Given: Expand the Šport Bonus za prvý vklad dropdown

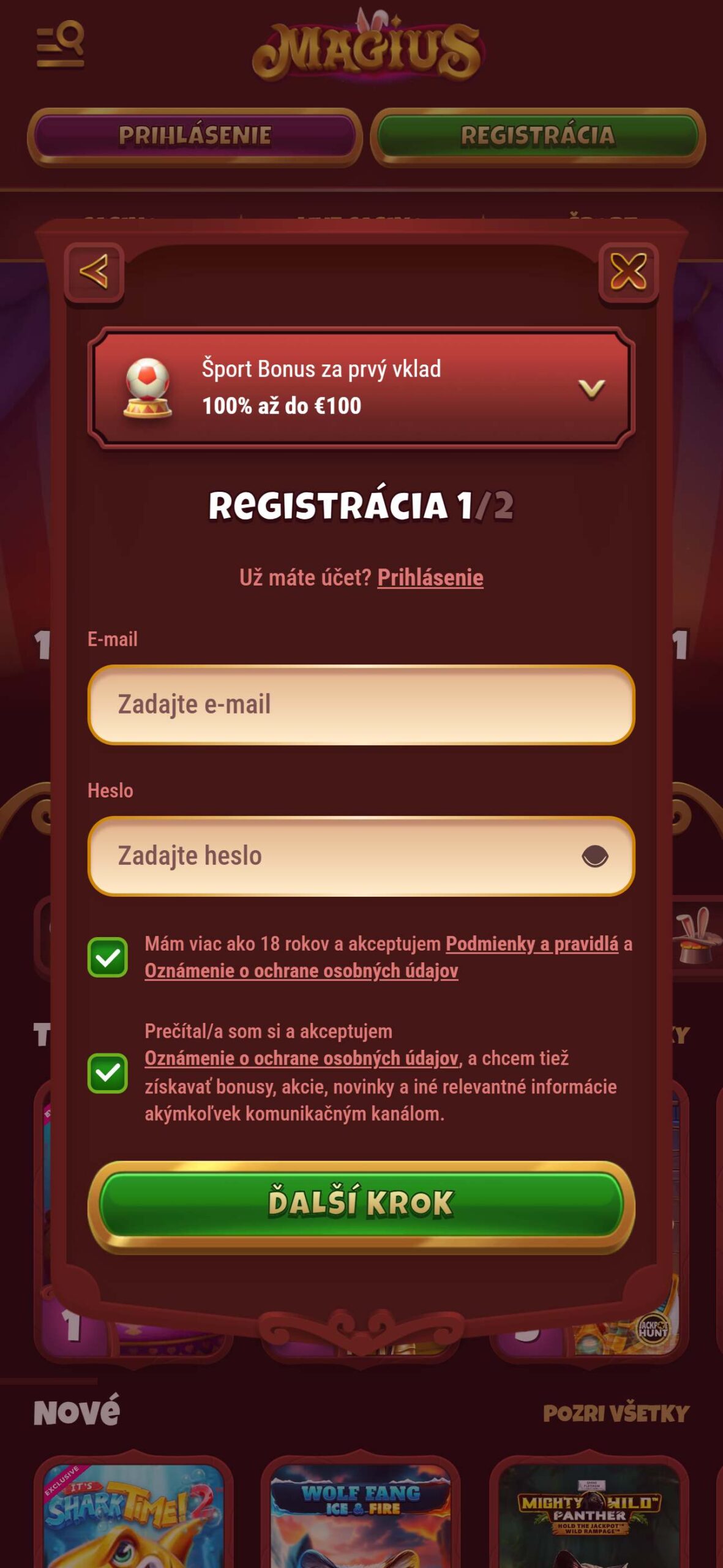Looking at the screenshot, I should (x=591, y=388).
